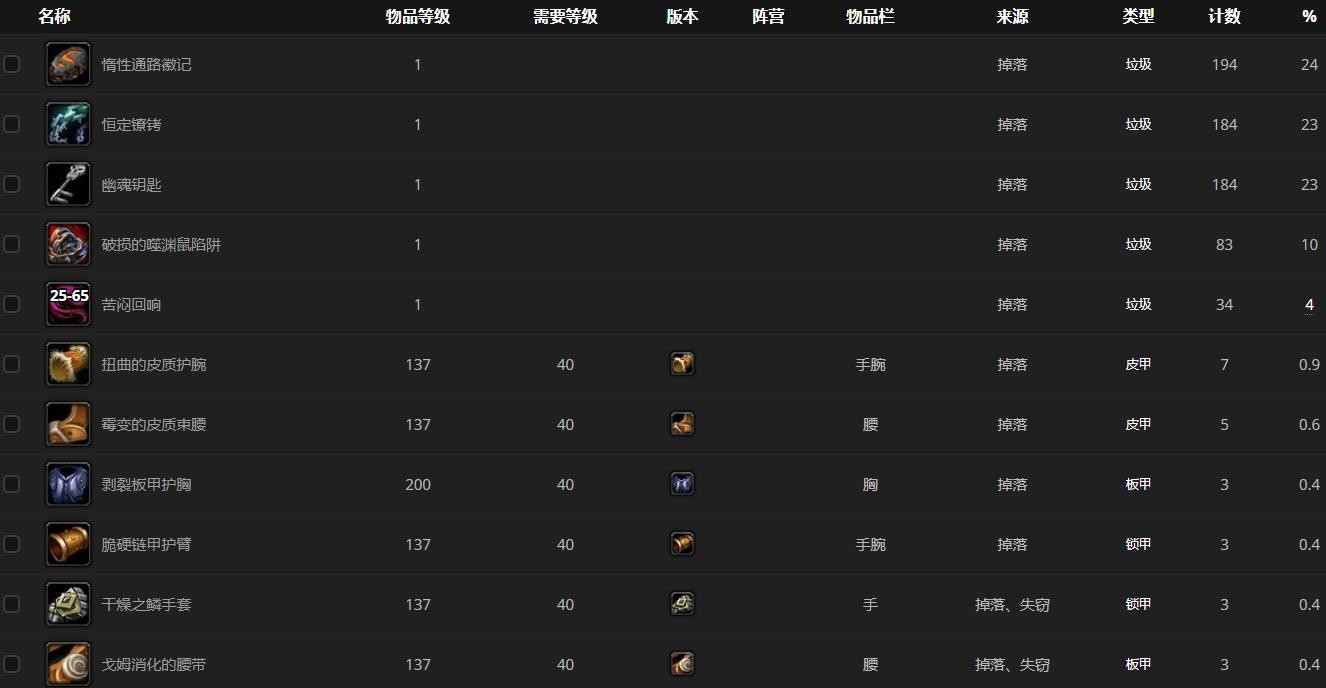Open 戈姆消化的腰带 item page
Image resolution: width=1326 pixels, height=688 pixels.
pyautogui.click(x=154, y=665)
